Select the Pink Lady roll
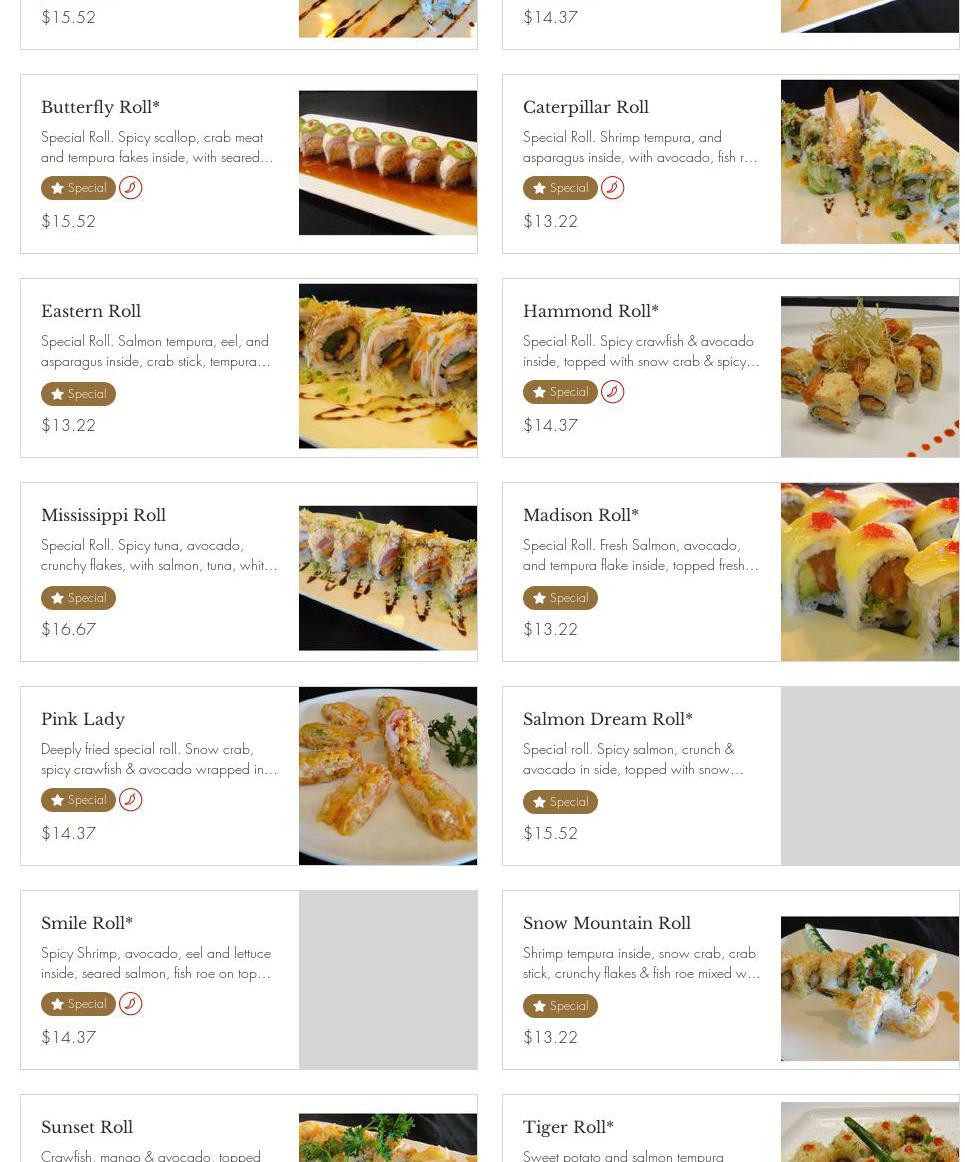Image resolution: width=965 pixels, height=1162 pixels. click(x=83, y=720)
